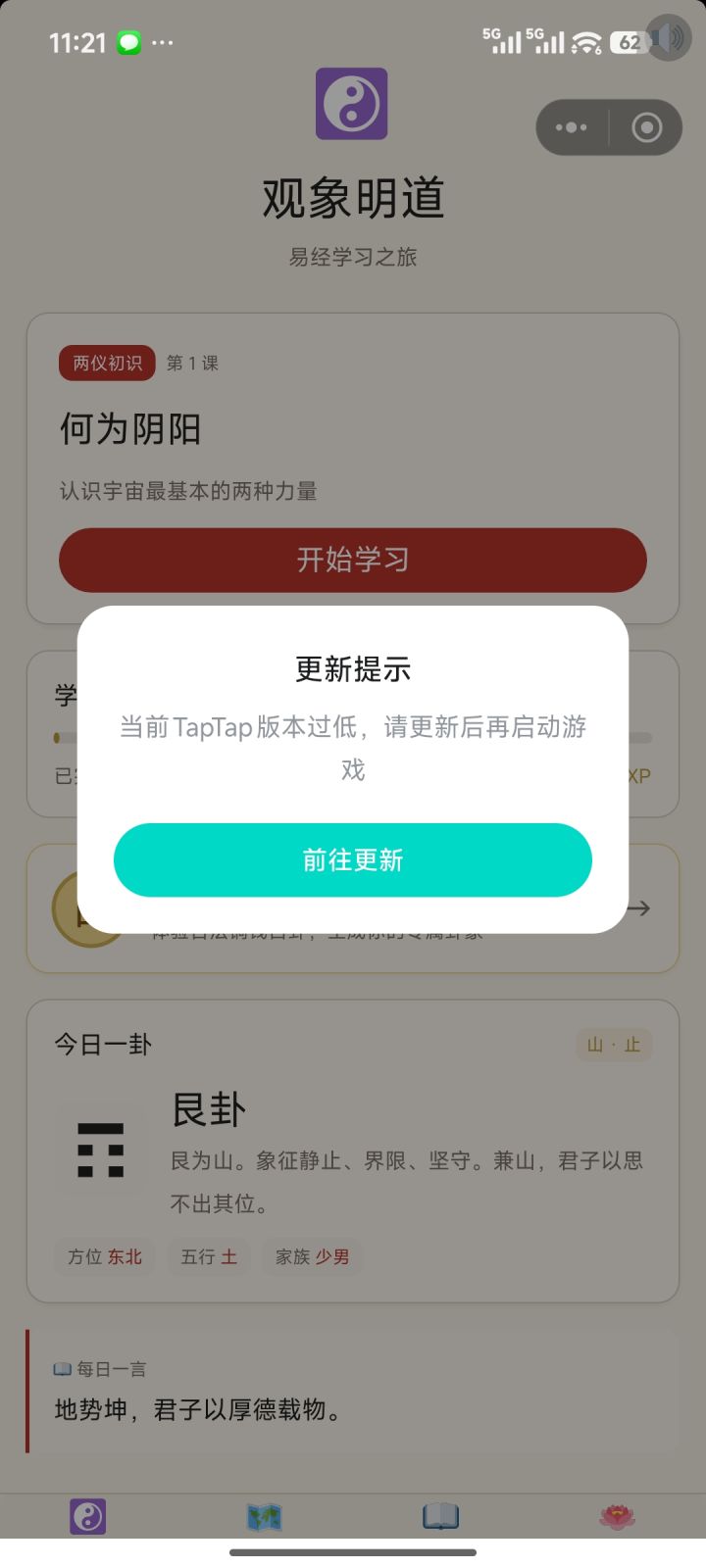Tap the mini-program exit circle button
The width and height of the screenshot is (706, 1568).
646,127
